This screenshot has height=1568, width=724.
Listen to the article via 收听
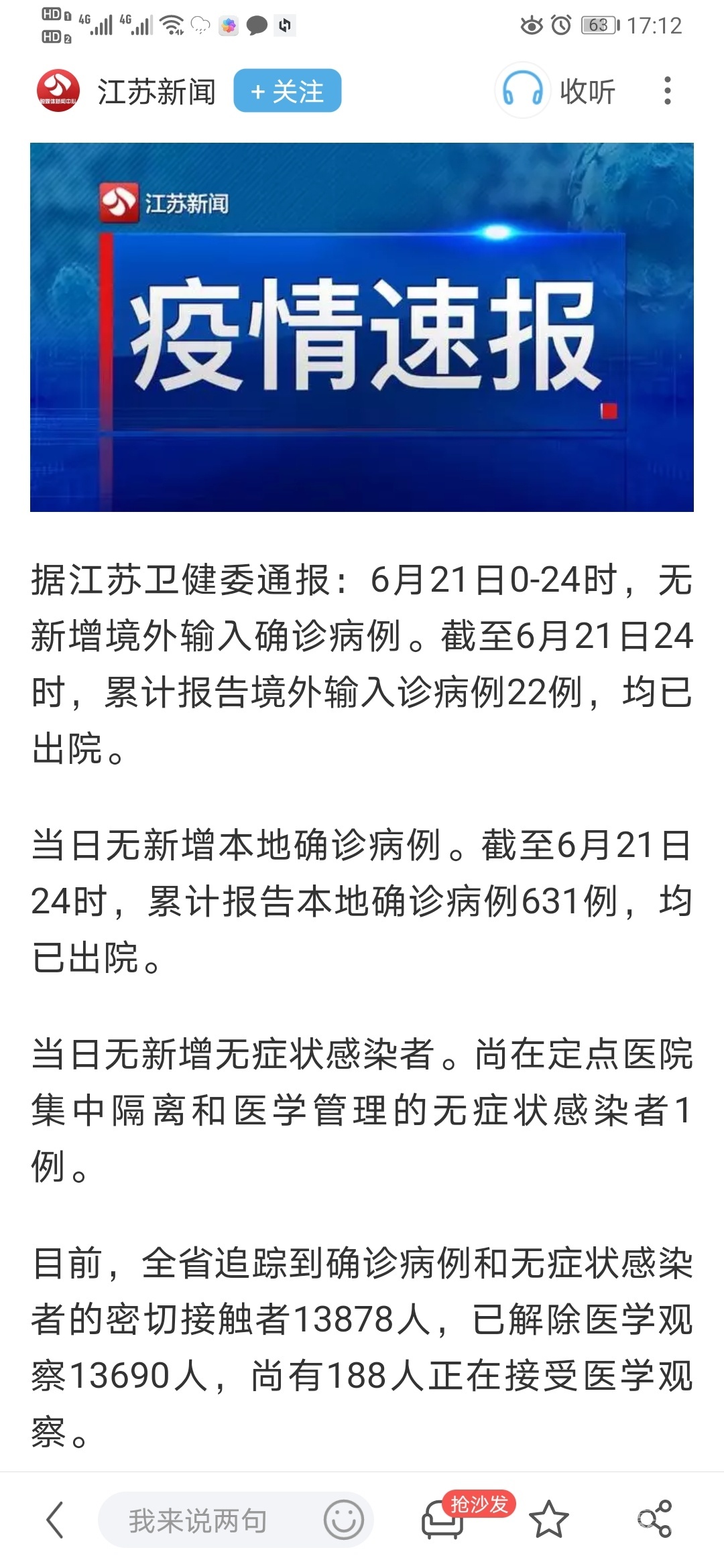coord(556,91)
